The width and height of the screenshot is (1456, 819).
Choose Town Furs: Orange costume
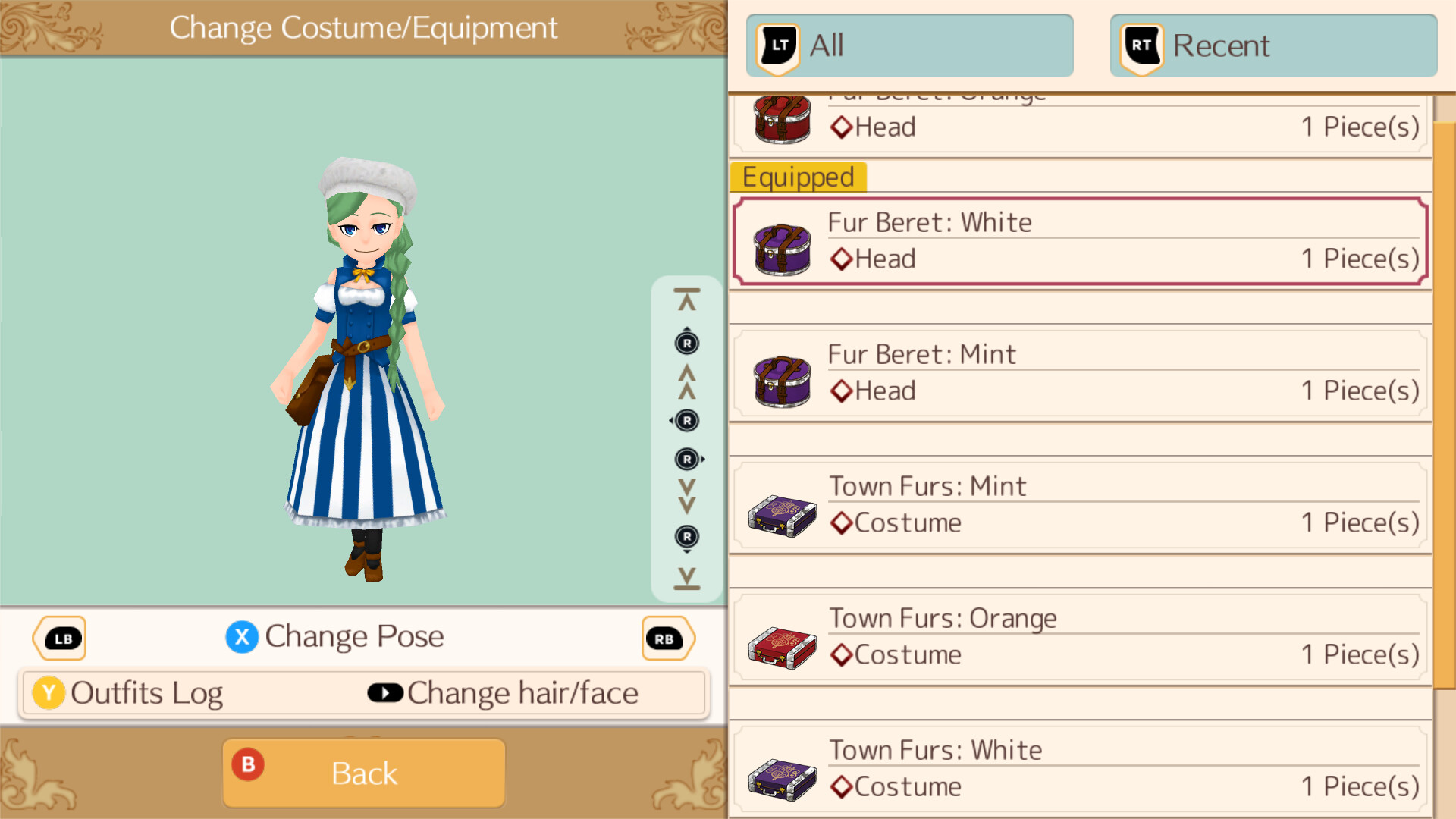1080,637
